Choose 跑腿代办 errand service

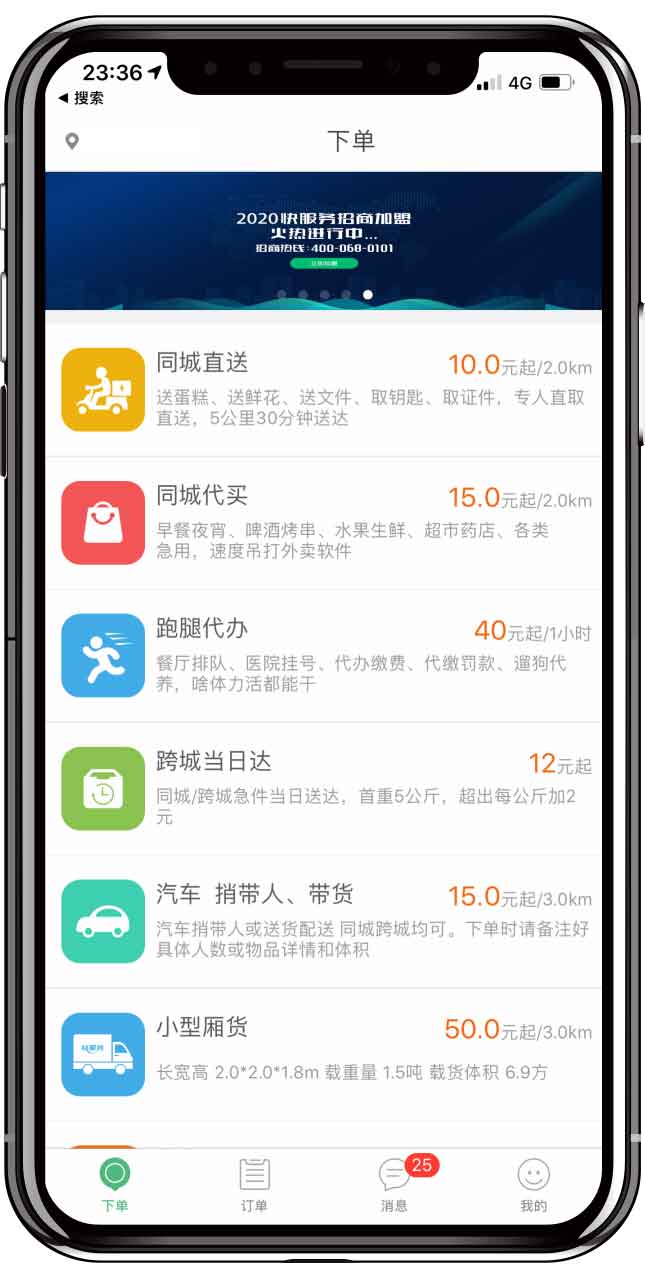click(x=323, y=656)
